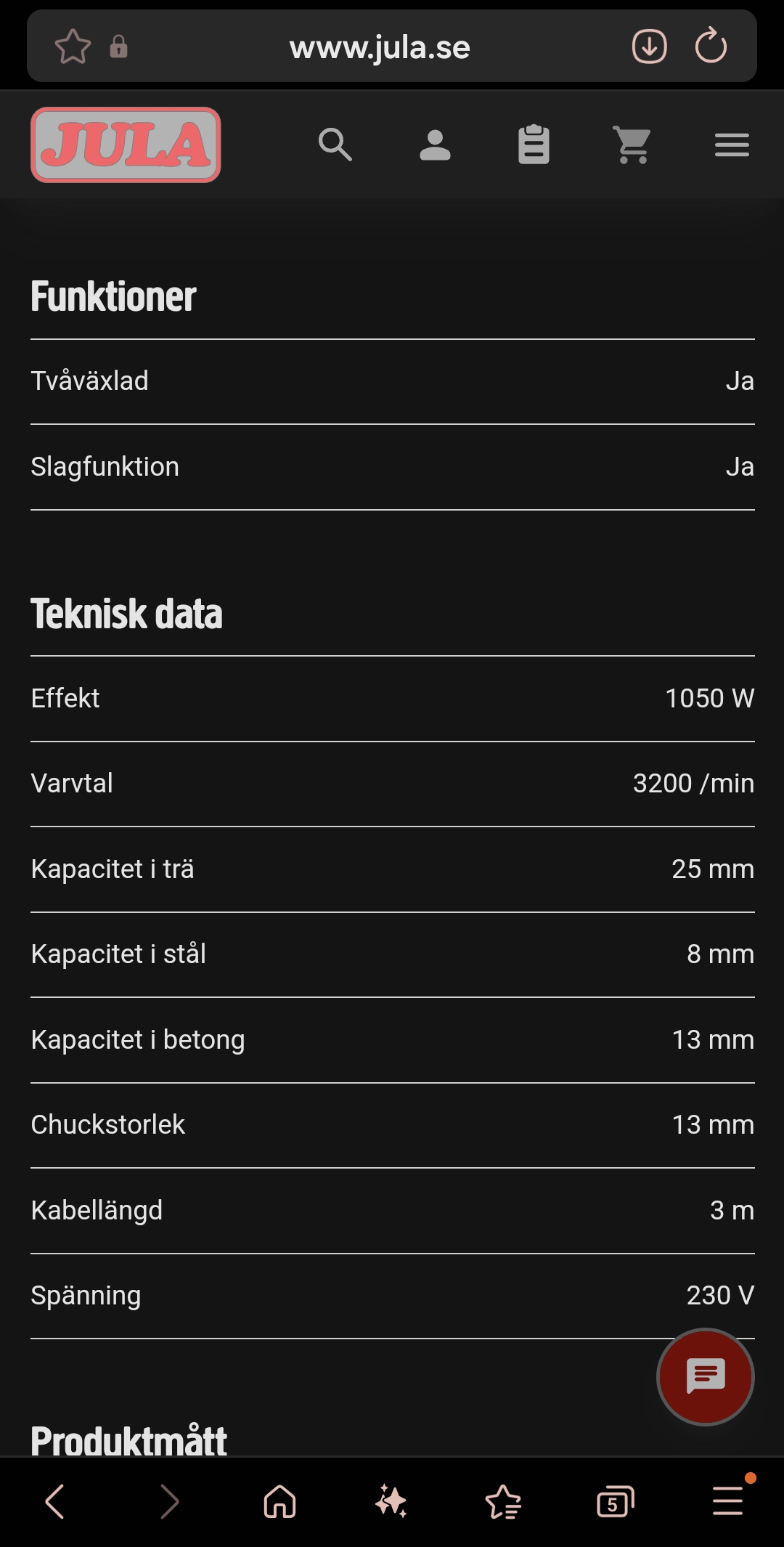Go to the browser home page
This screenshot has height=1547, width=784.
point(279,1501)
